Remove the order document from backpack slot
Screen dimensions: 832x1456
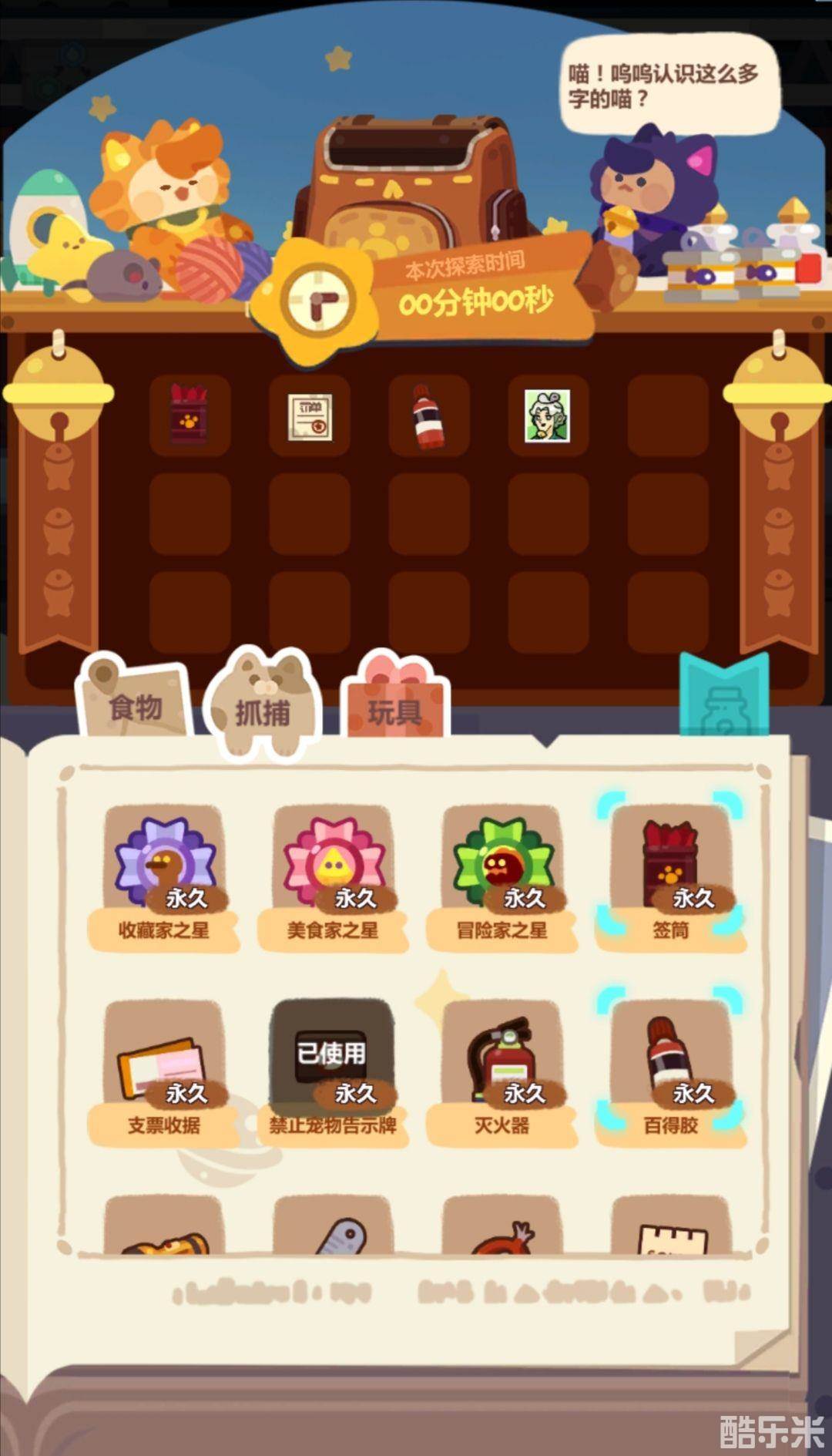[x=310, y=416]
